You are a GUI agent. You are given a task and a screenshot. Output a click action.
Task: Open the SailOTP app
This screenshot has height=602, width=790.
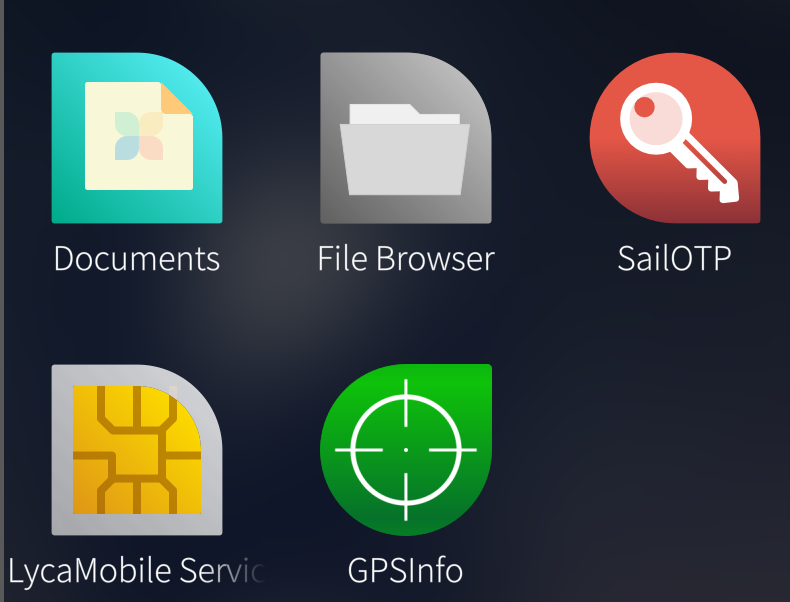674,138
